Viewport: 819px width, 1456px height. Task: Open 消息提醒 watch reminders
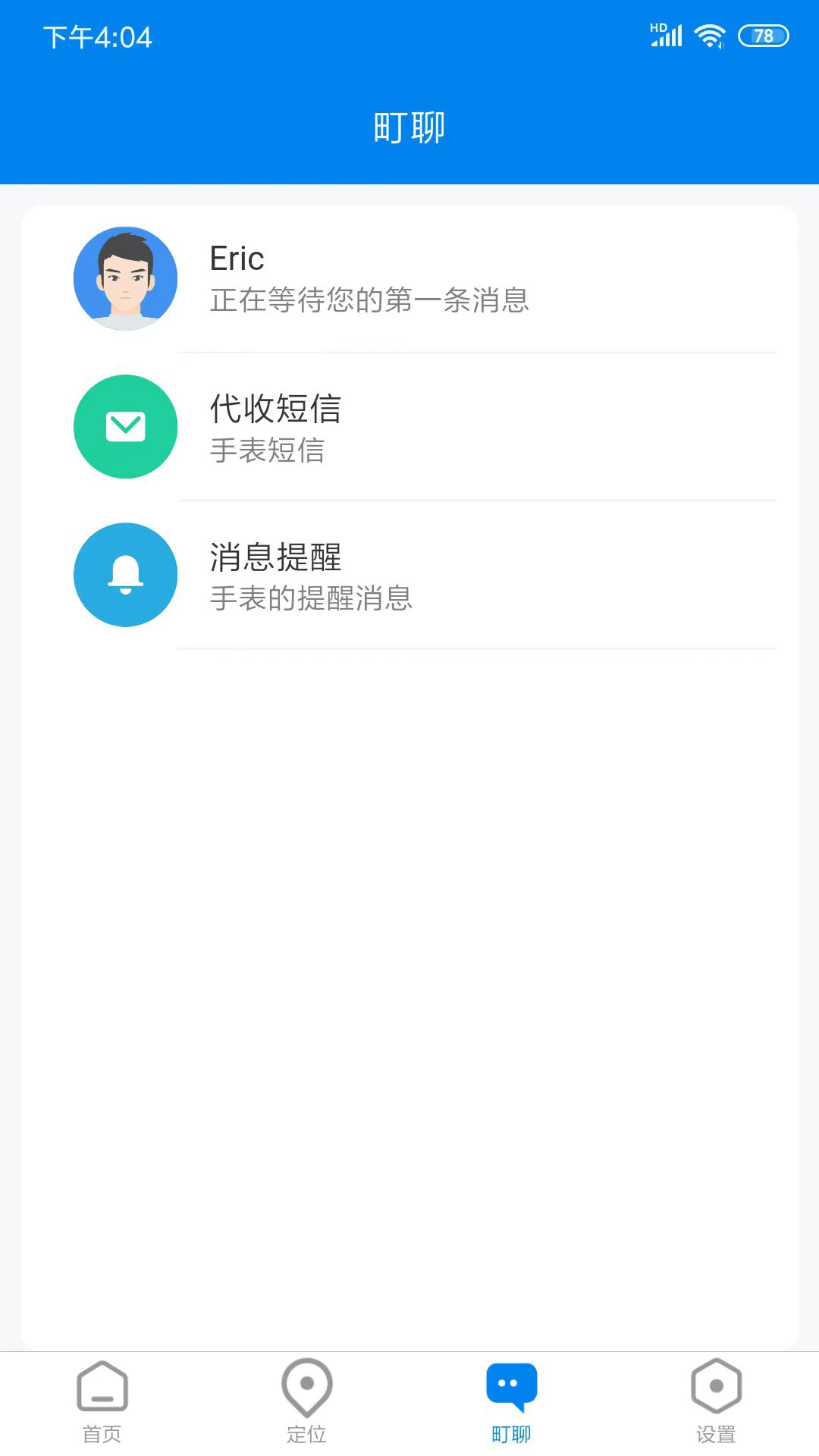pos(409,574)
